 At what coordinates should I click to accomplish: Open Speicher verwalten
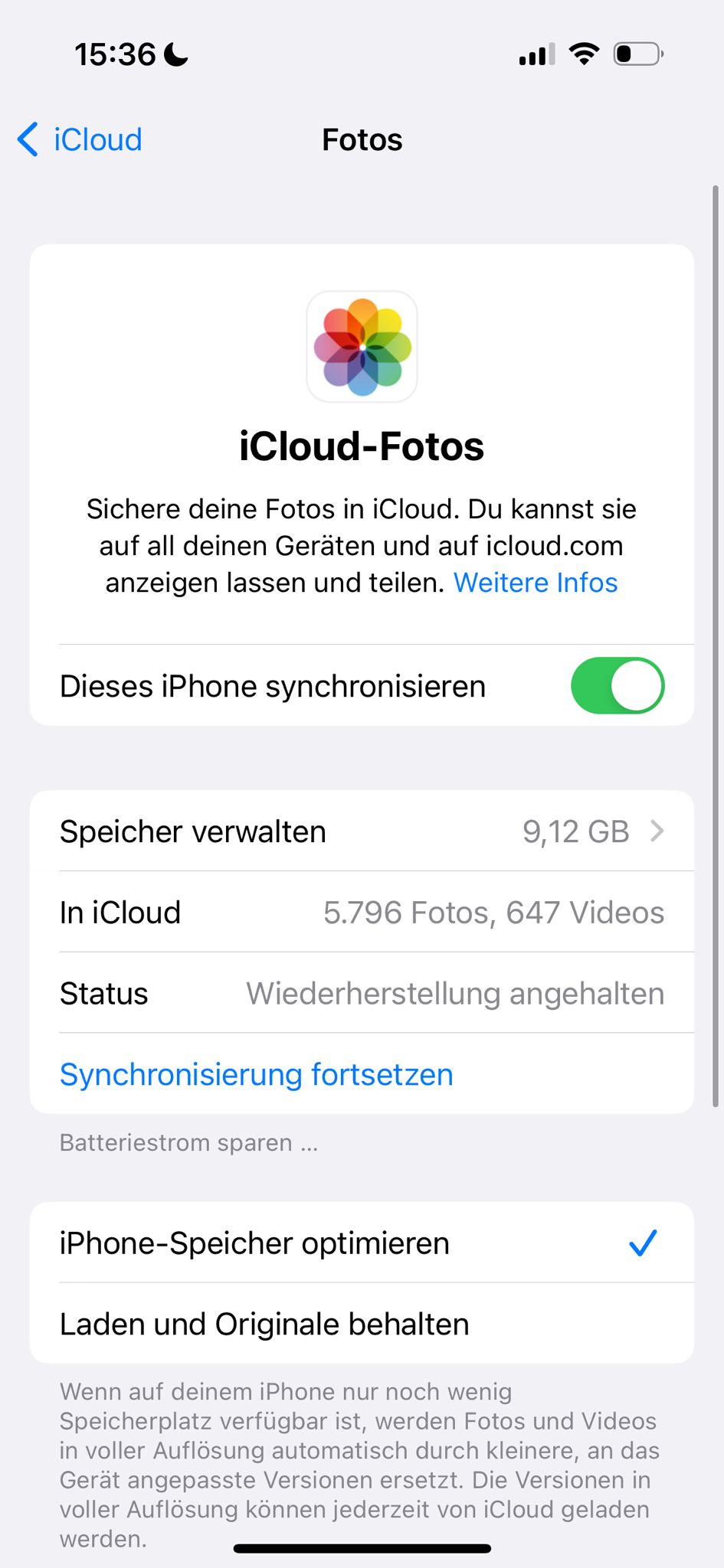(x=362, y=831)
